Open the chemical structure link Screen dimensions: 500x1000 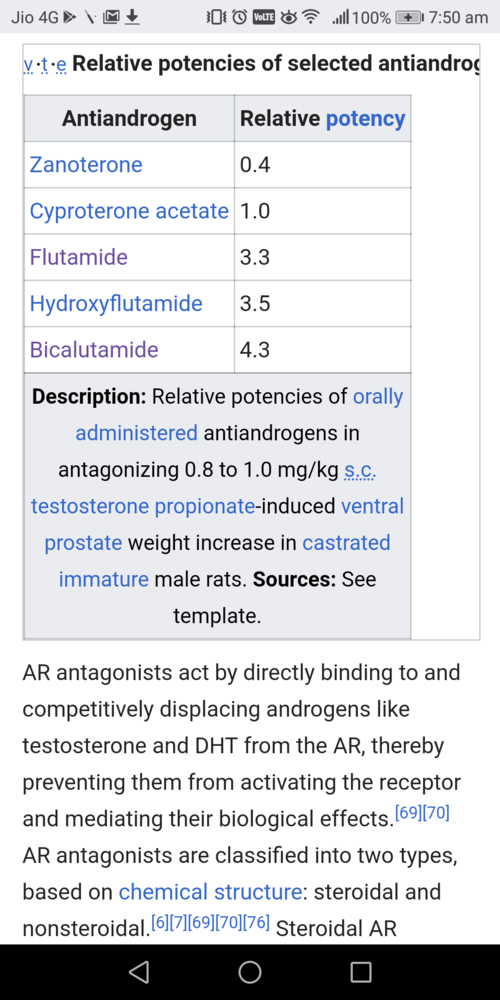pyautogui.click(x=210, y=892)
